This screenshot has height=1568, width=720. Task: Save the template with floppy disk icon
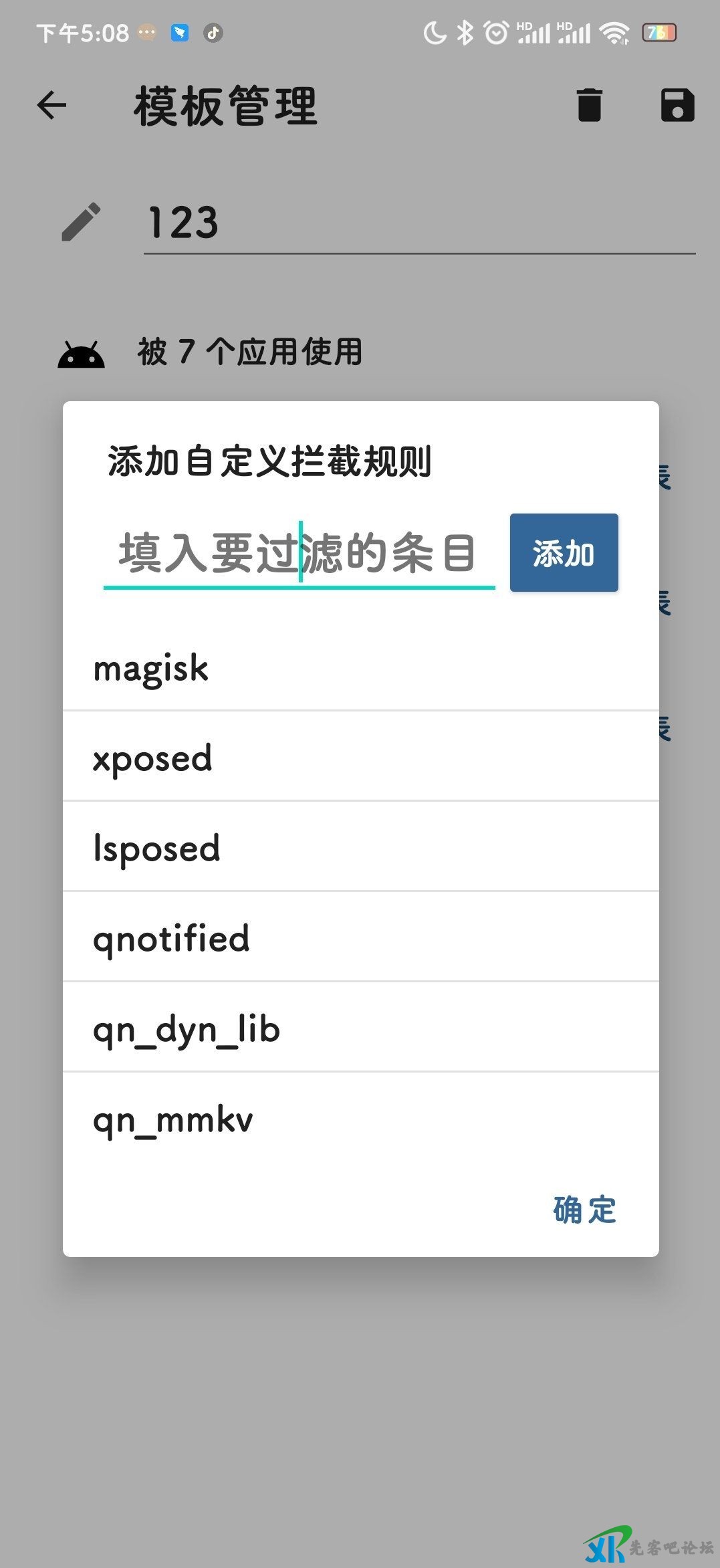677,106
